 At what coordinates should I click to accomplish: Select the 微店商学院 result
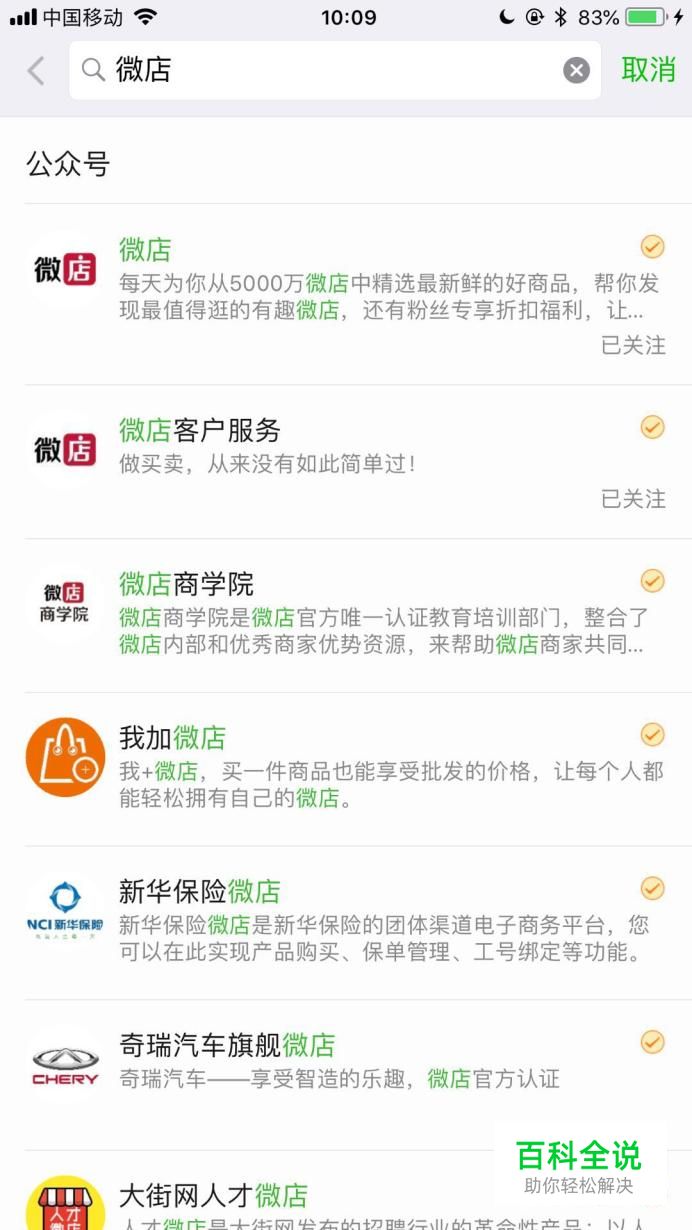click(346, 615)
